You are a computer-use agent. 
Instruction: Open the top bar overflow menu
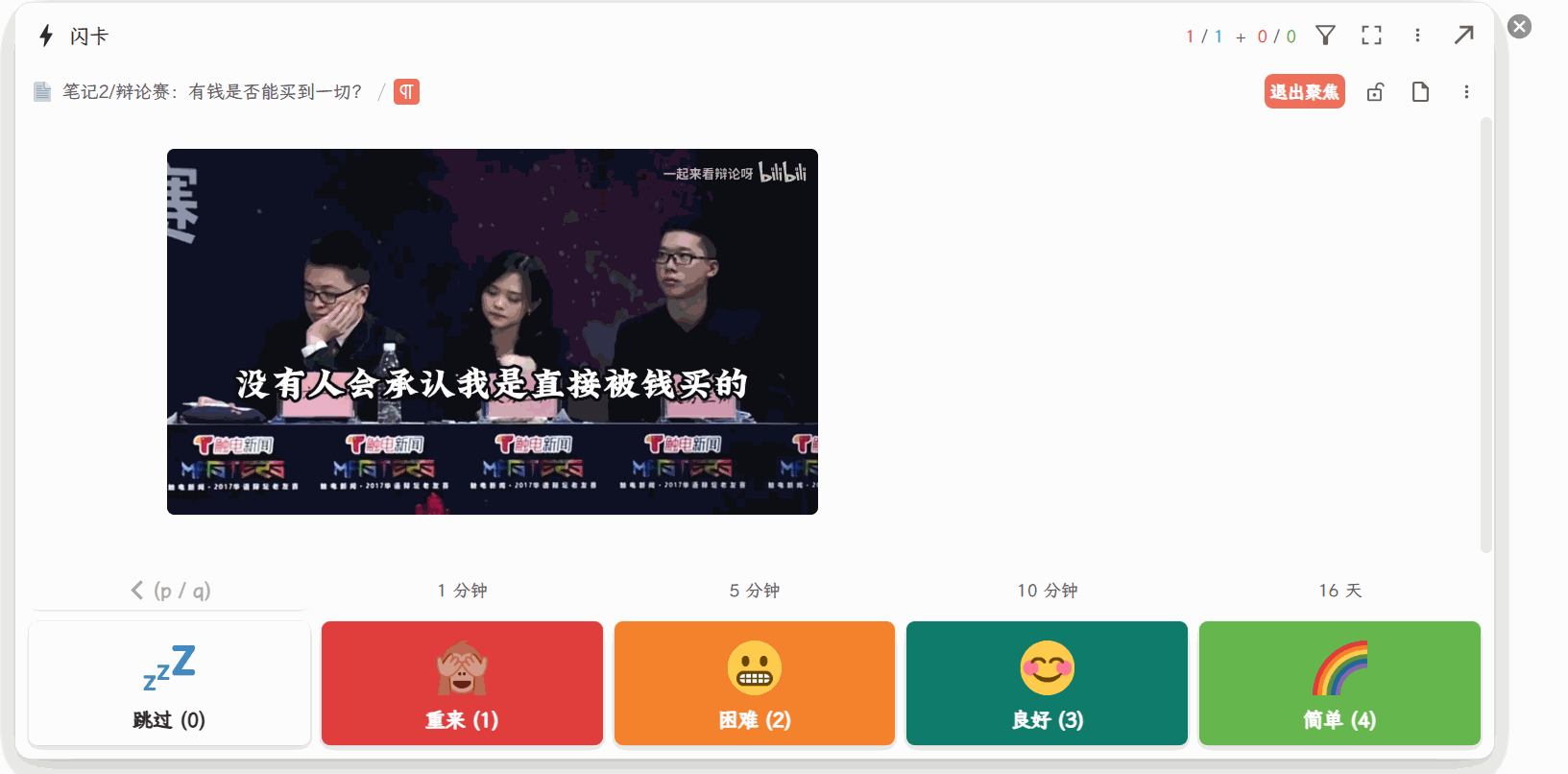[1417, 36]
